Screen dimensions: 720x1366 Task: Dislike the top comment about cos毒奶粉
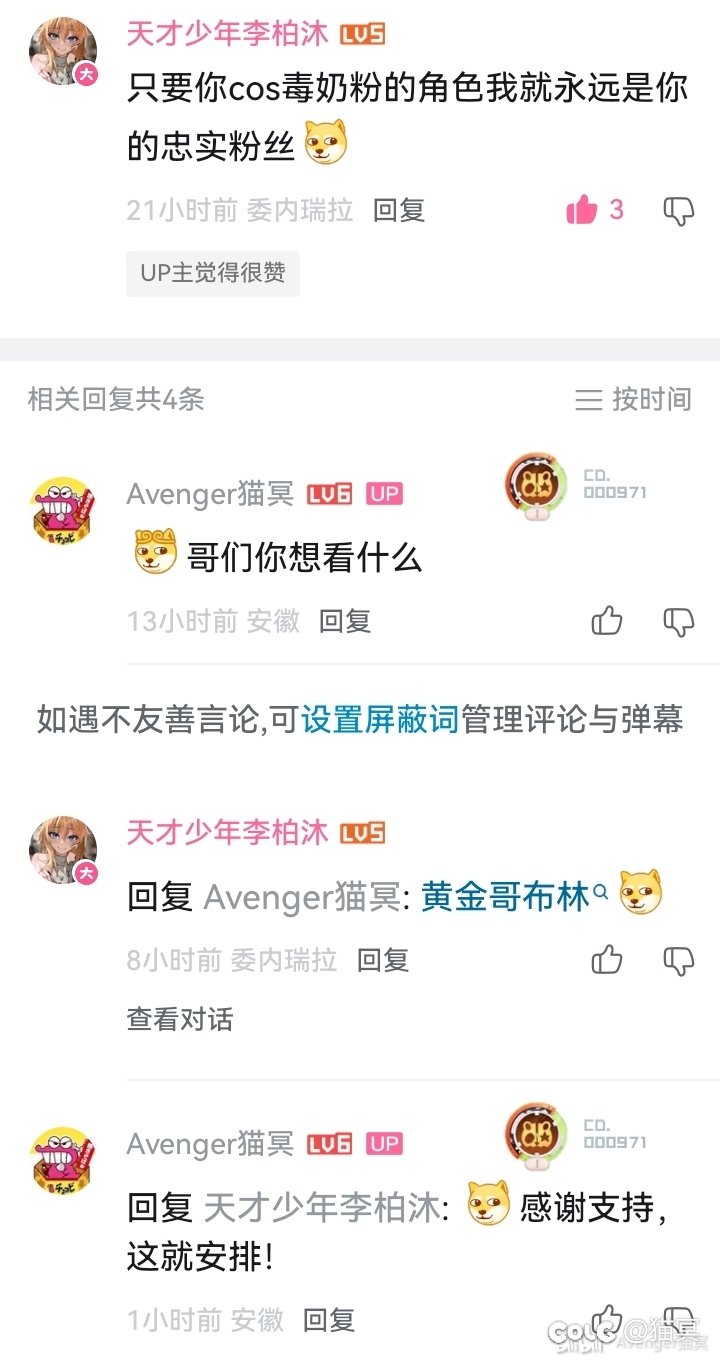coord(679,210)
